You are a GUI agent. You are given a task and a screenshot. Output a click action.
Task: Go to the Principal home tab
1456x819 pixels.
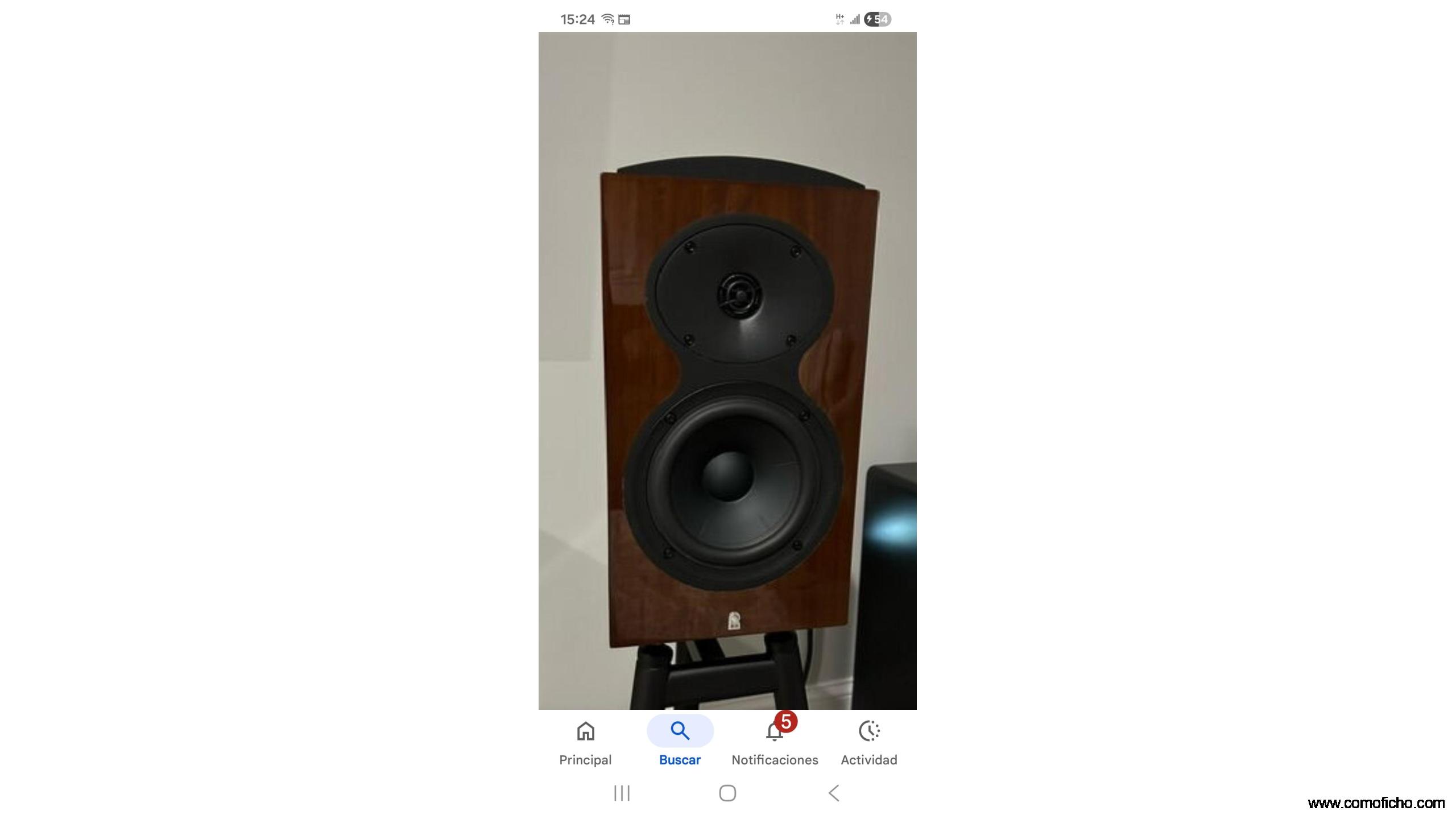[585, 743]
